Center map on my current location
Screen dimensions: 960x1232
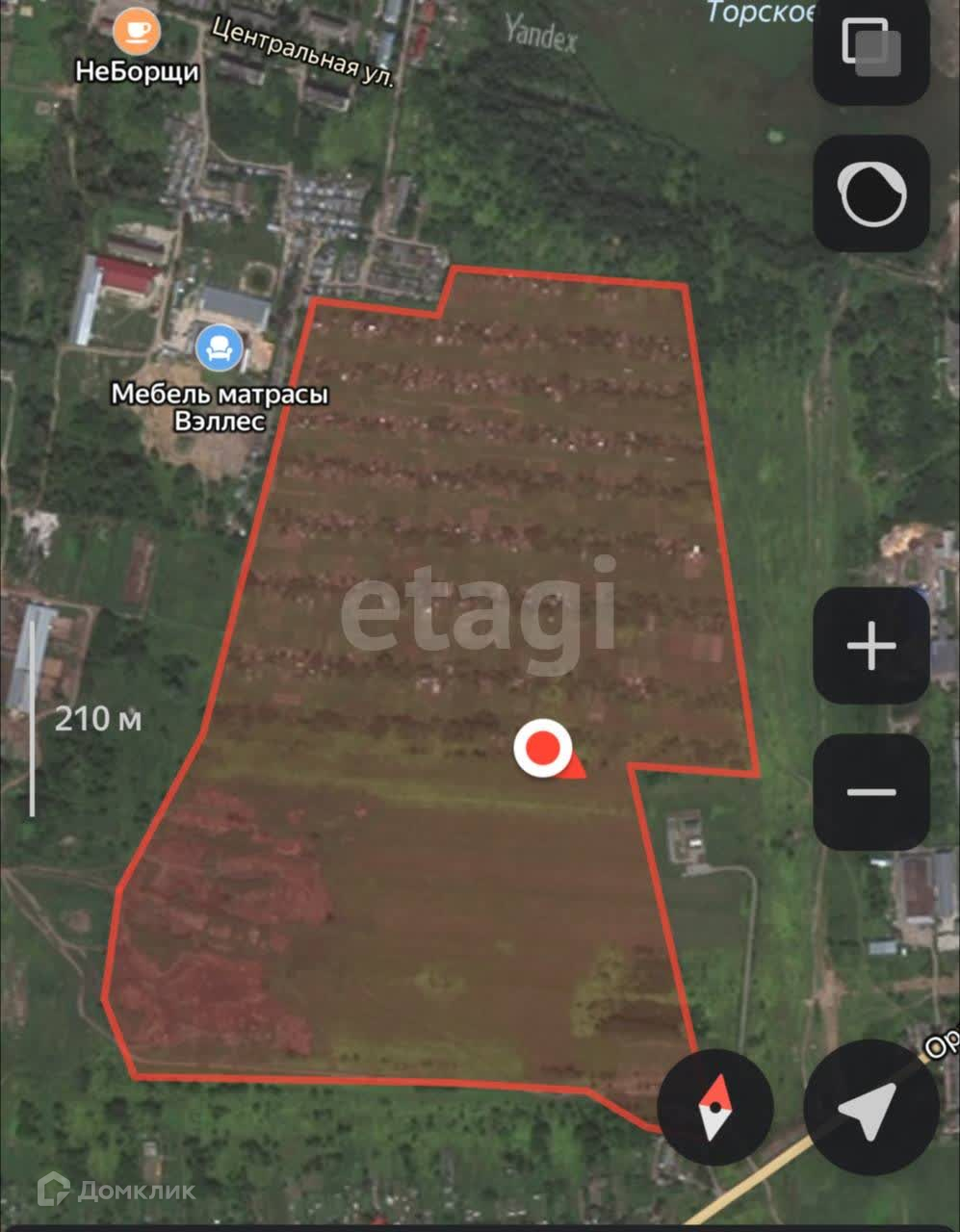pos(871,1107)
